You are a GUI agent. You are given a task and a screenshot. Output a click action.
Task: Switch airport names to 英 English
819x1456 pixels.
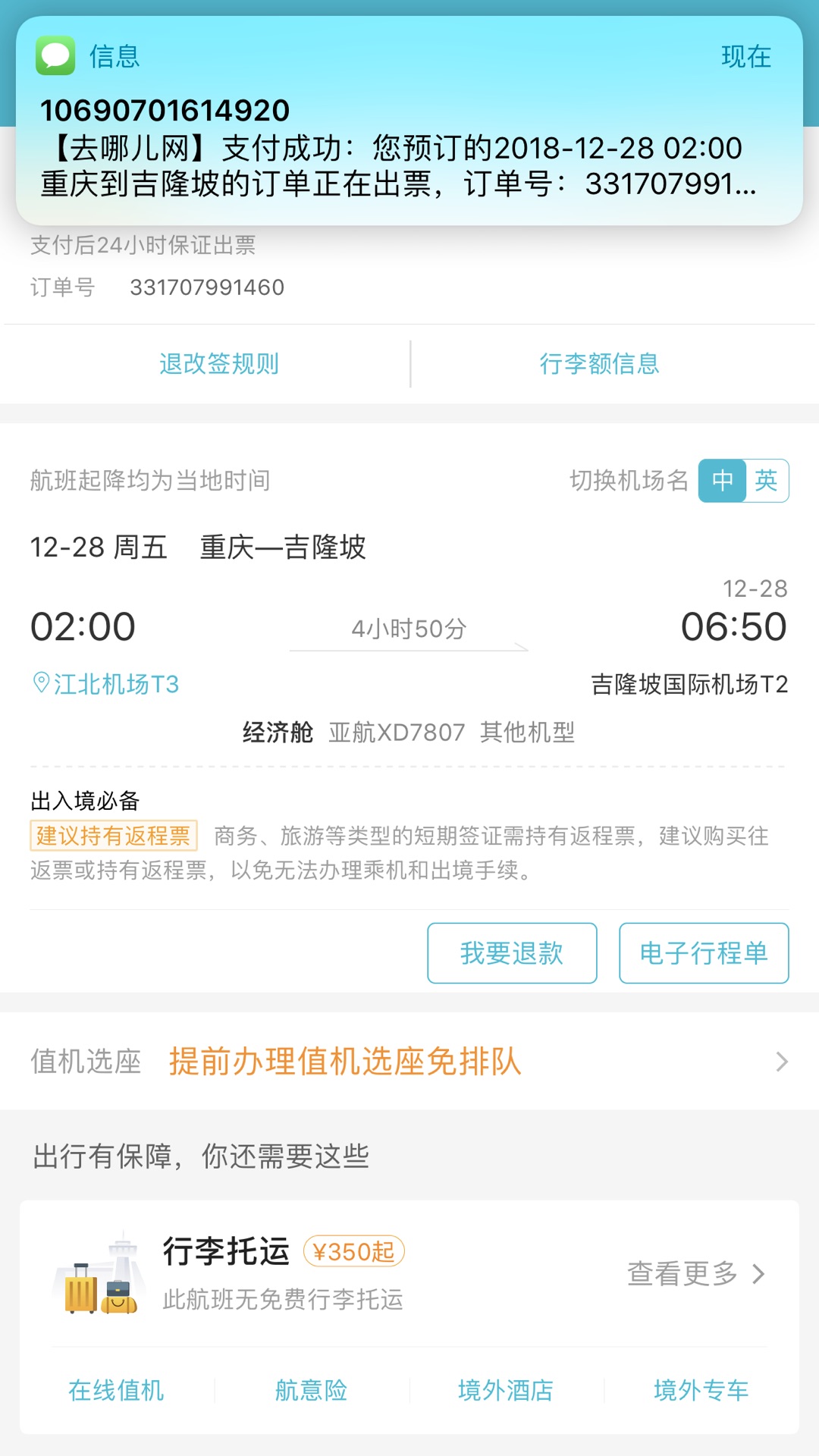pos(766,480)
